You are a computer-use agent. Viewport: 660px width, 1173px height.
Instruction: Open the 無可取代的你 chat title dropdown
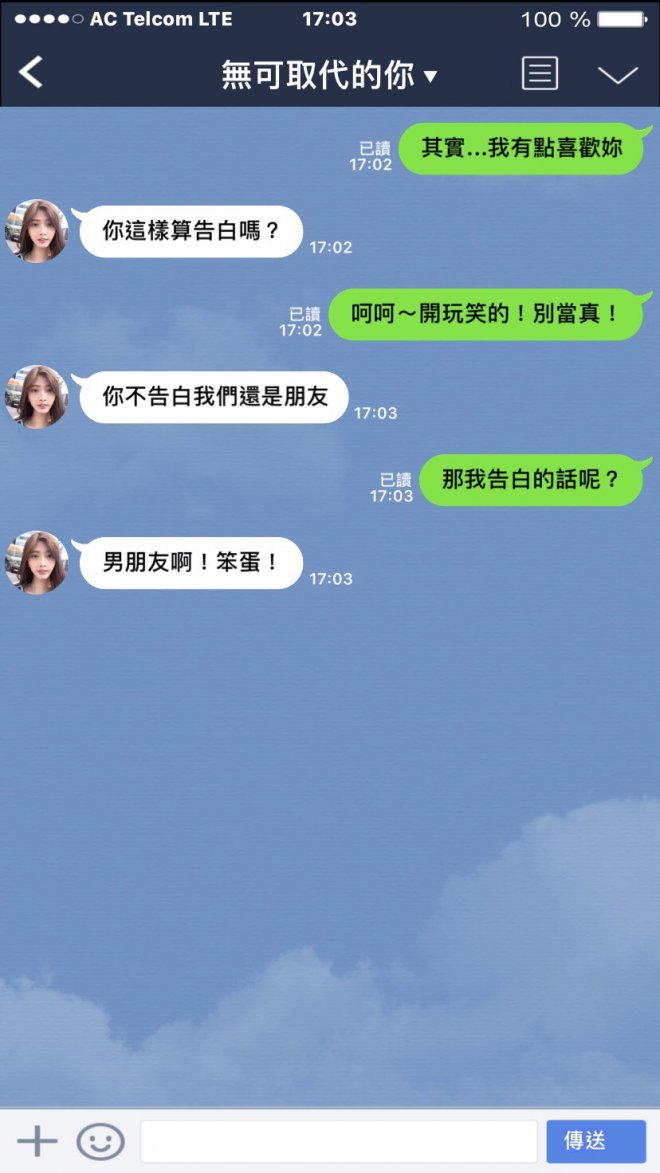click(x=329, y=75)
